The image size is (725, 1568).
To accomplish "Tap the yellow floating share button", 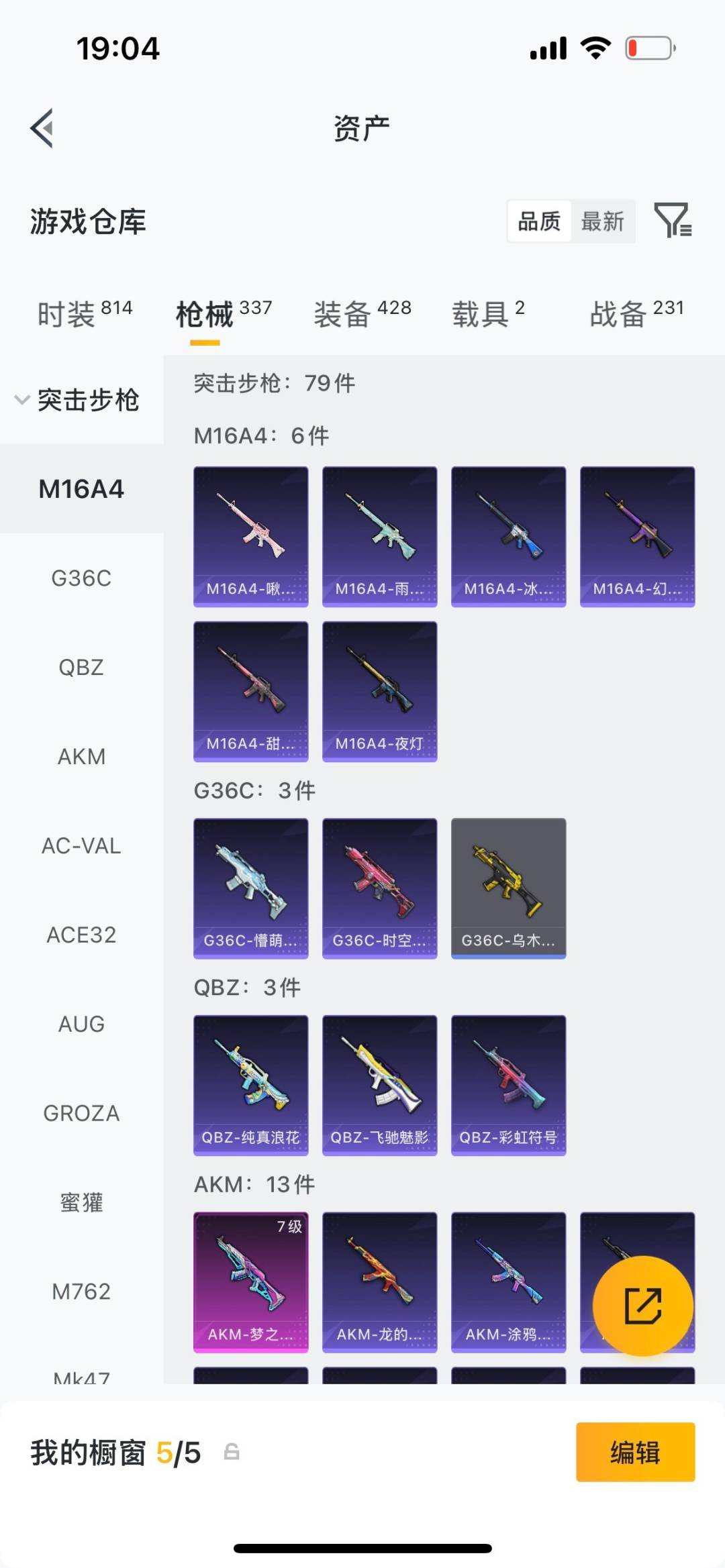I will point(642,1306).
